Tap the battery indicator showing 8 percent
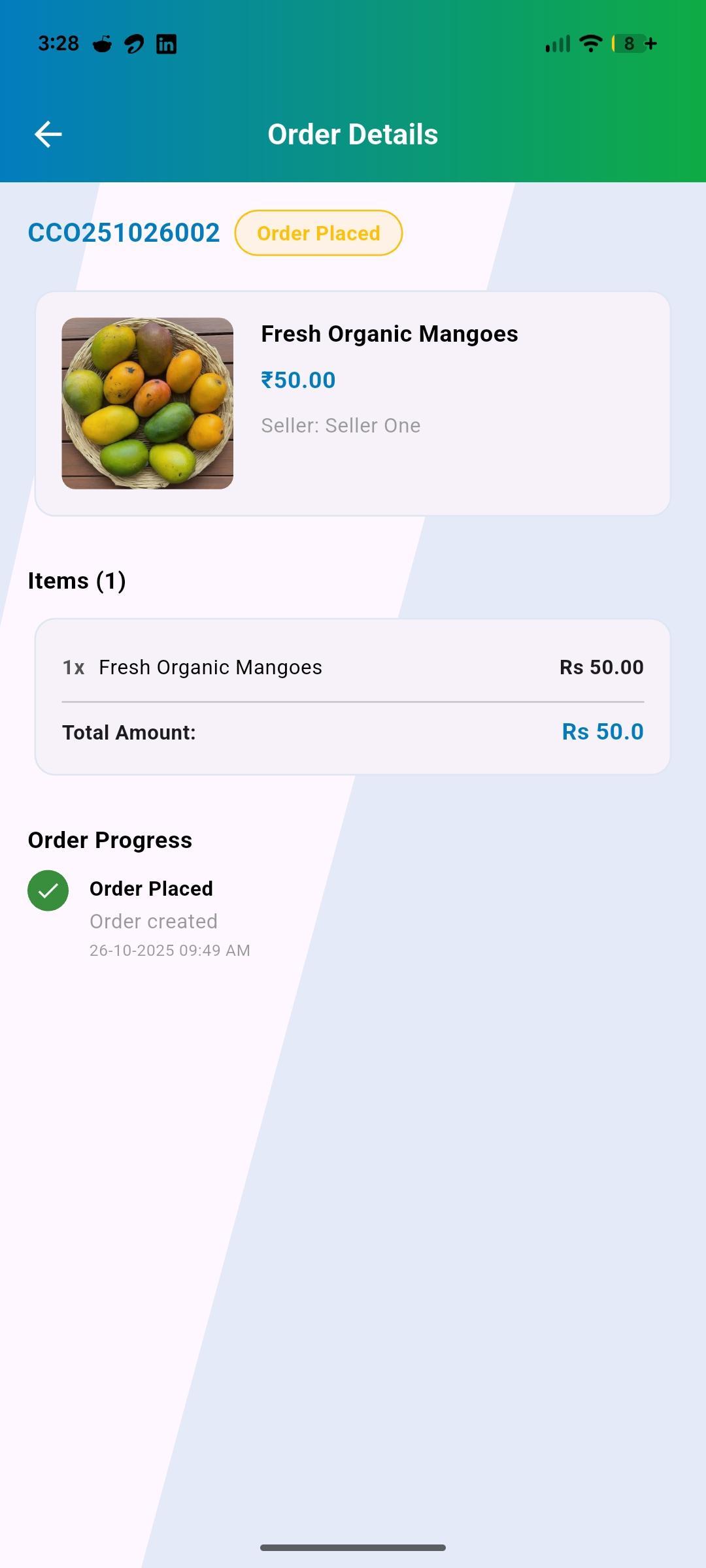Viewport: 706px width, 1568px height. pos(630,43)
